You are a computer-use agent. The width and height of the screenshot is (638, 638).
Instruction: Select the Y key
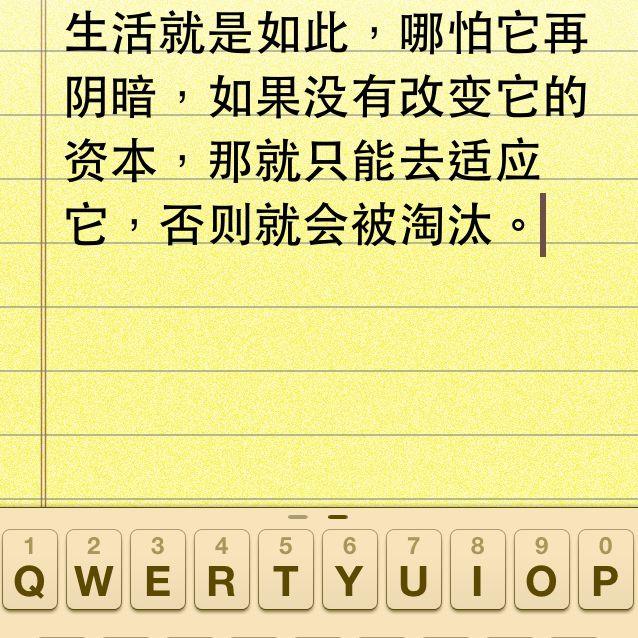click(350, 571)
